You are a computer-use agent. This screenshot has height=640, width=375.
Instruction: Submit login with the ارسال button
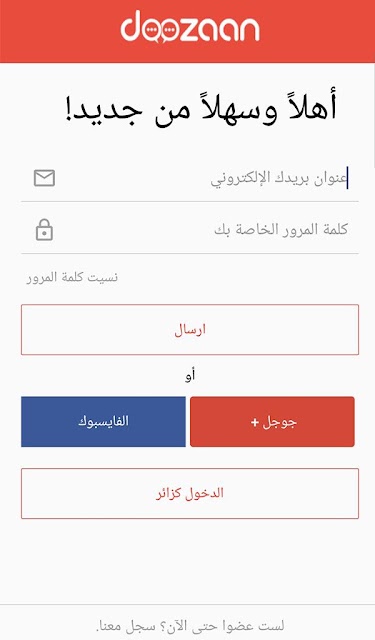190,329
